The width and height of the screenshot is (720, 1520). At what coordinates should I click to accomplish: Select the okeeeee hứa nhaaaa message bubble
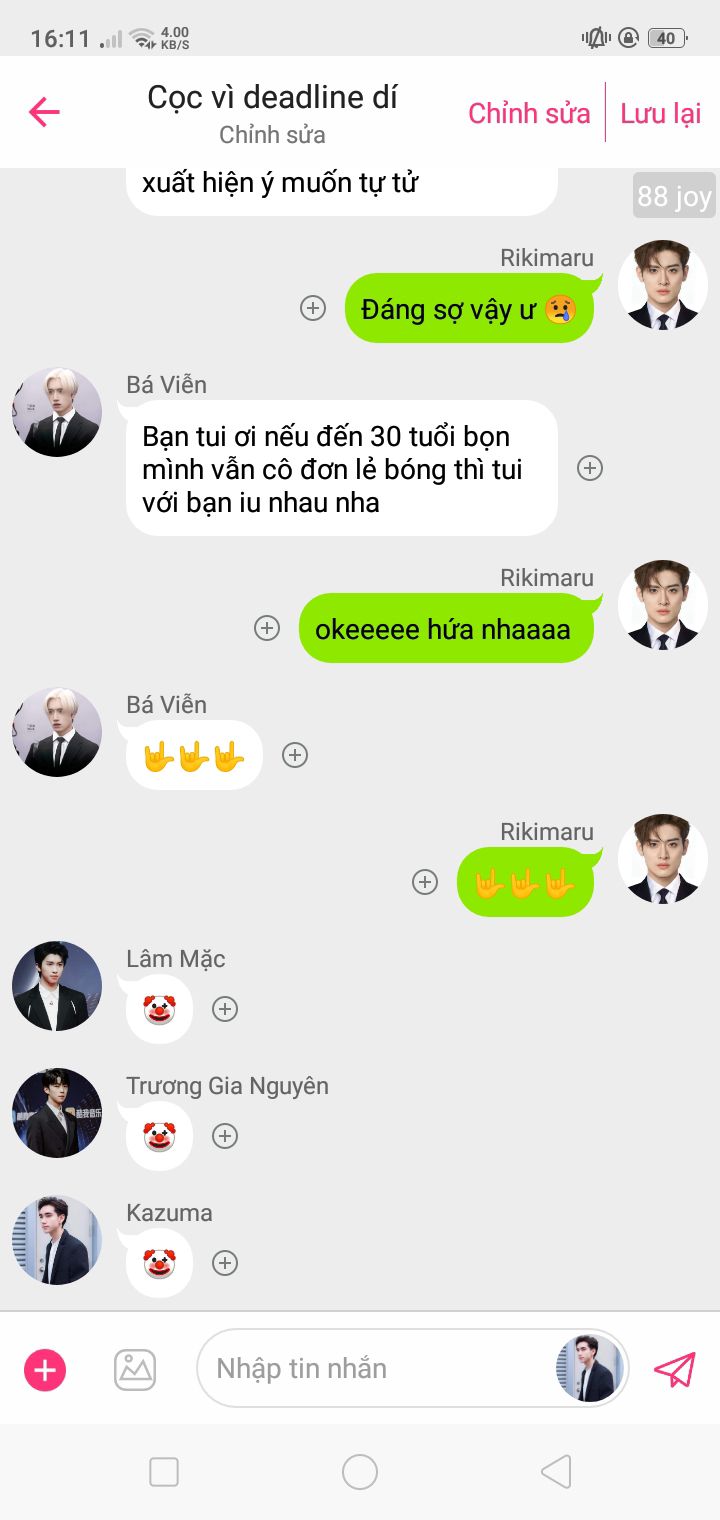click(443, 629)
